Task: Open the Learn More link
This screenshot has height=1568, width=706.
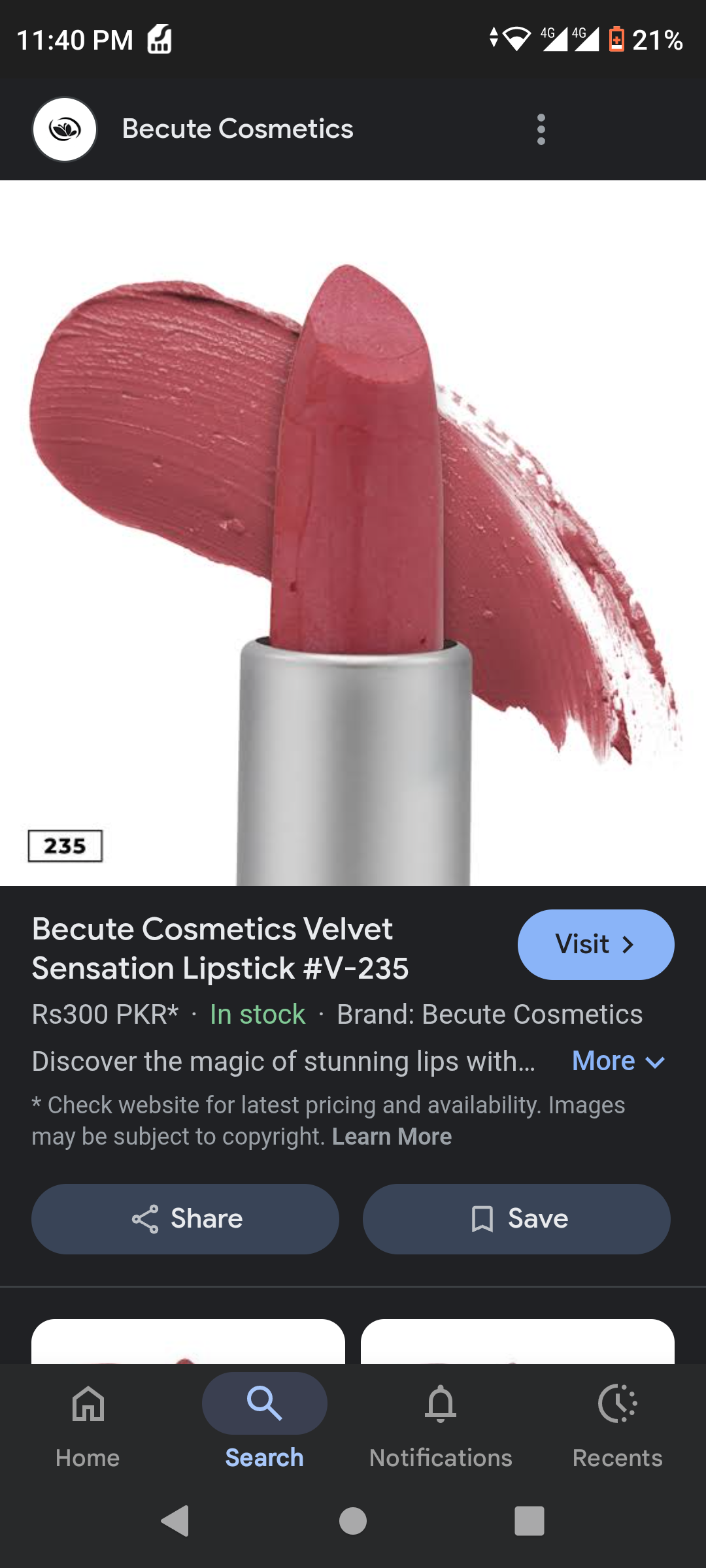Action: pyautogui.click(x=392, y=1137)
